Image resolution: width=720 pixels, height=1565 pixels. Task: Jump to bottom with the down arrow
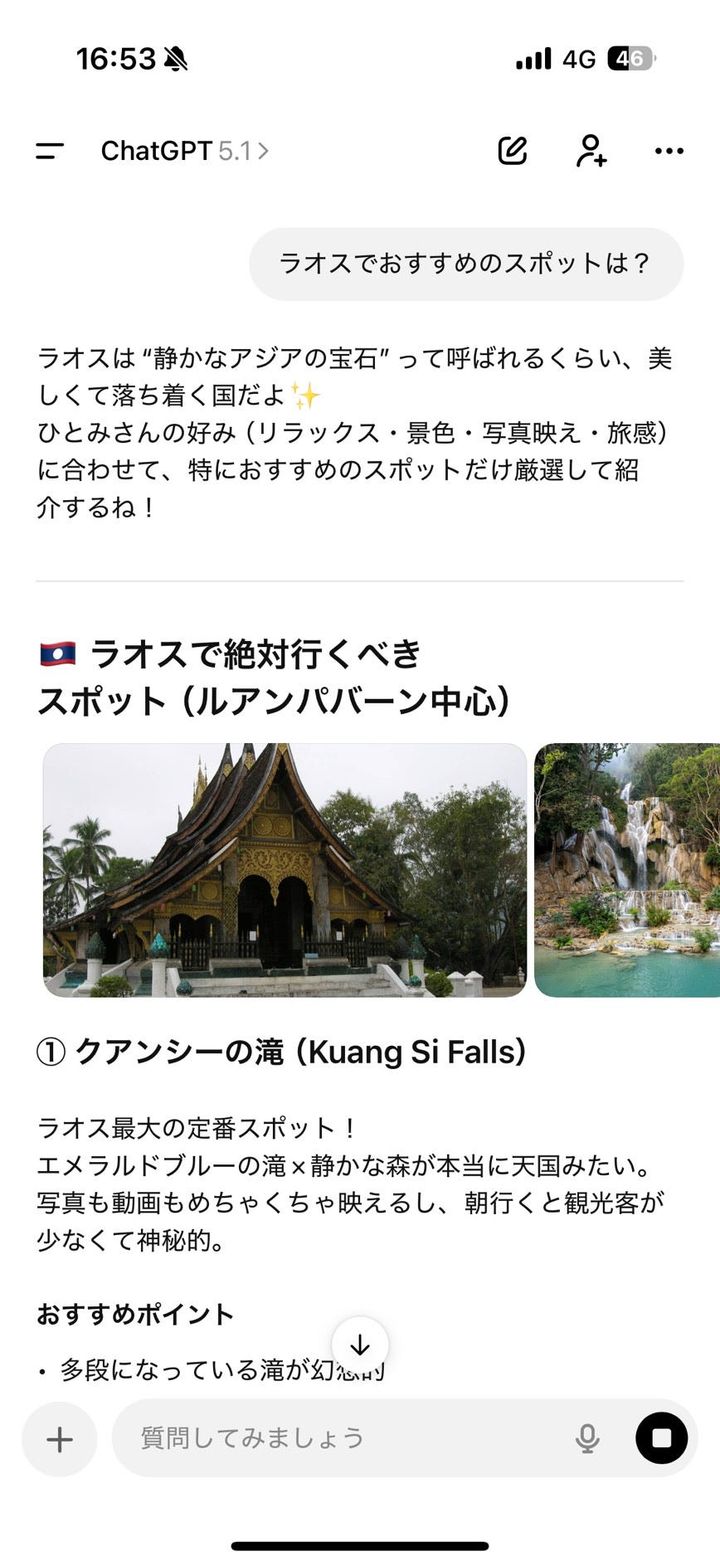pos(360,1345)
